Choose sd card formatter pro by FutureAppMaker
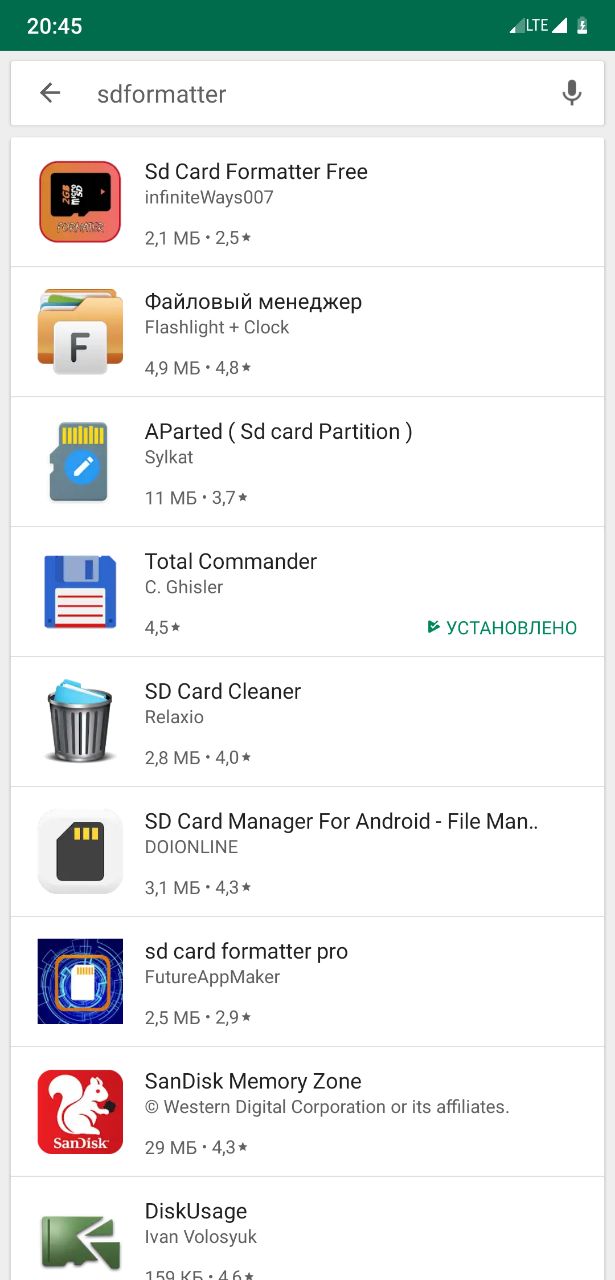The width and height of the screenshot is (615, 1280). (307, 982)
